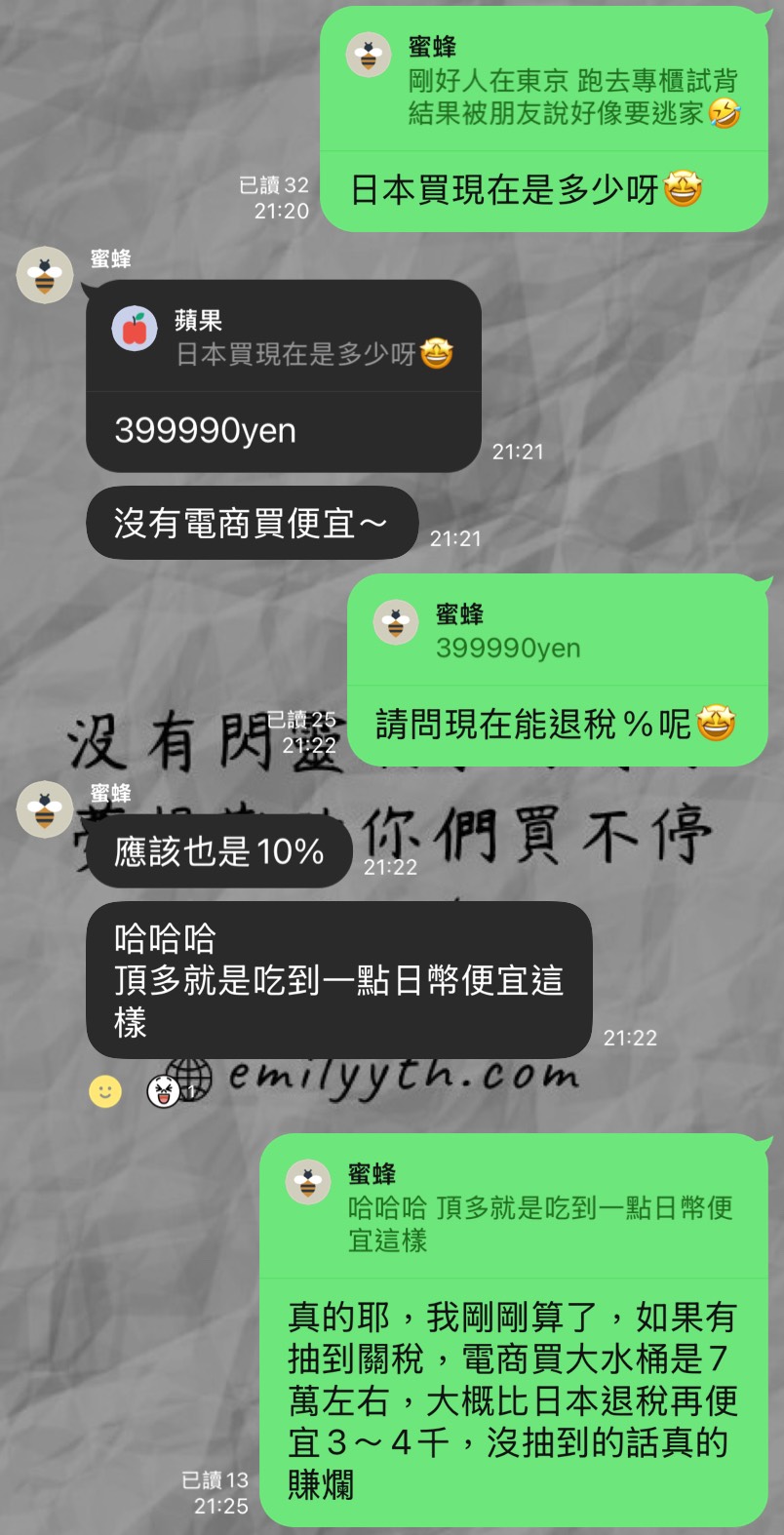The image size is (784, 1535).
Task: Open quoted reply about trying it in Tokyo
Action: click(x=546, y=82)
